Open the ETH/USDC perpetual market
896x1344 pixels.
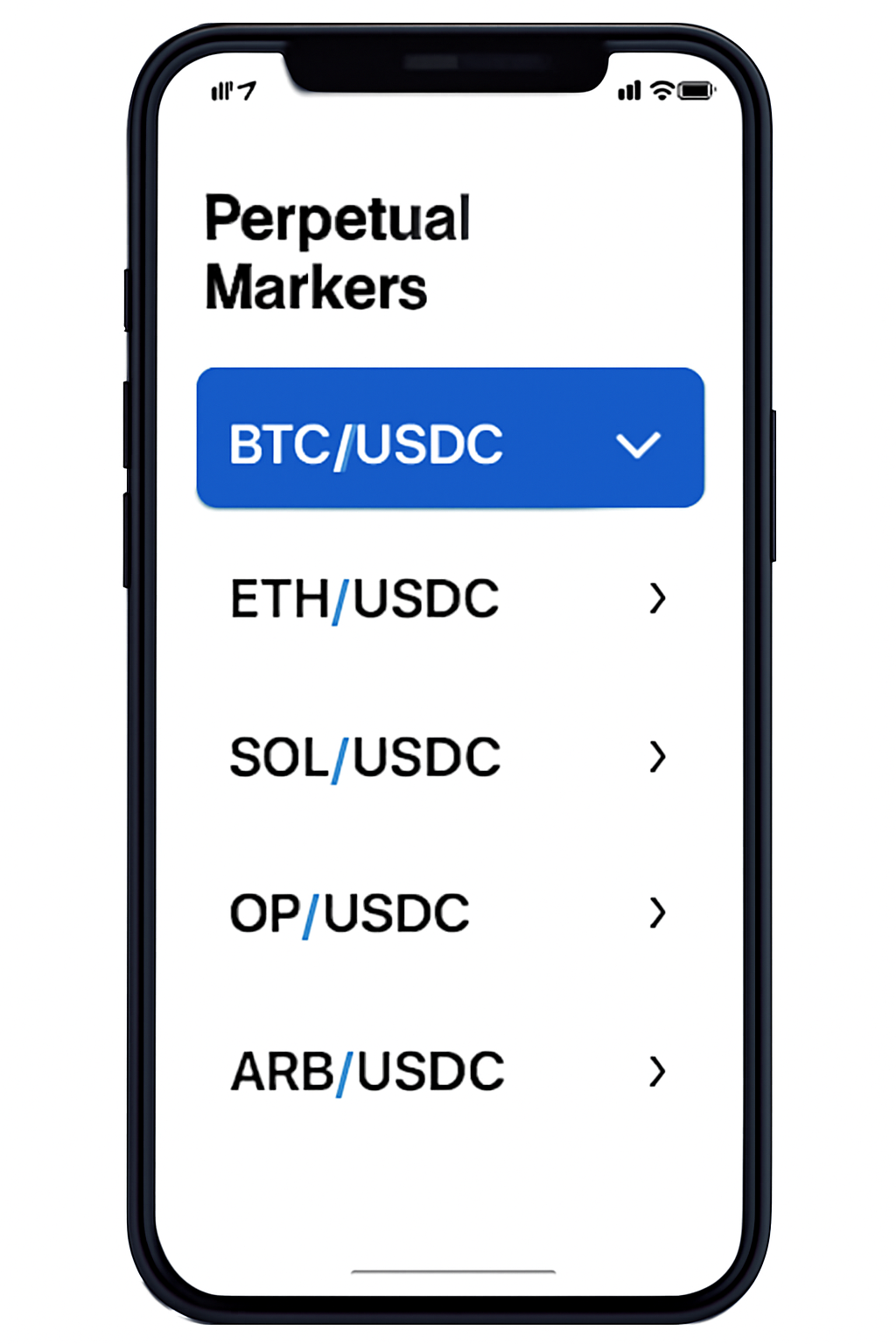[x=450, y=599]
